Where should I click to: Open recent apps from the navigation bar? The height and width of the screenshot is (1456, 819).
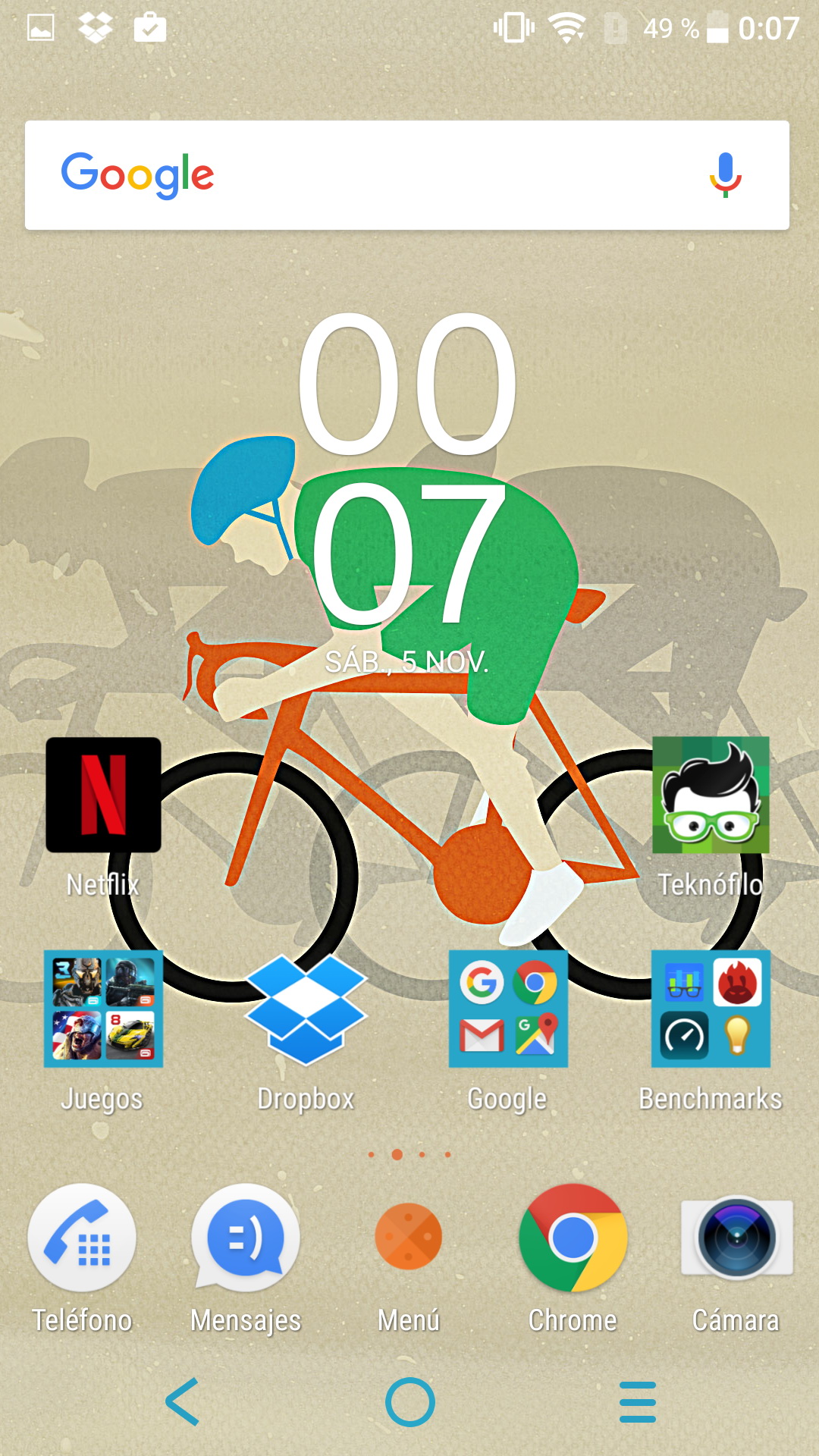coord(637,1401)
